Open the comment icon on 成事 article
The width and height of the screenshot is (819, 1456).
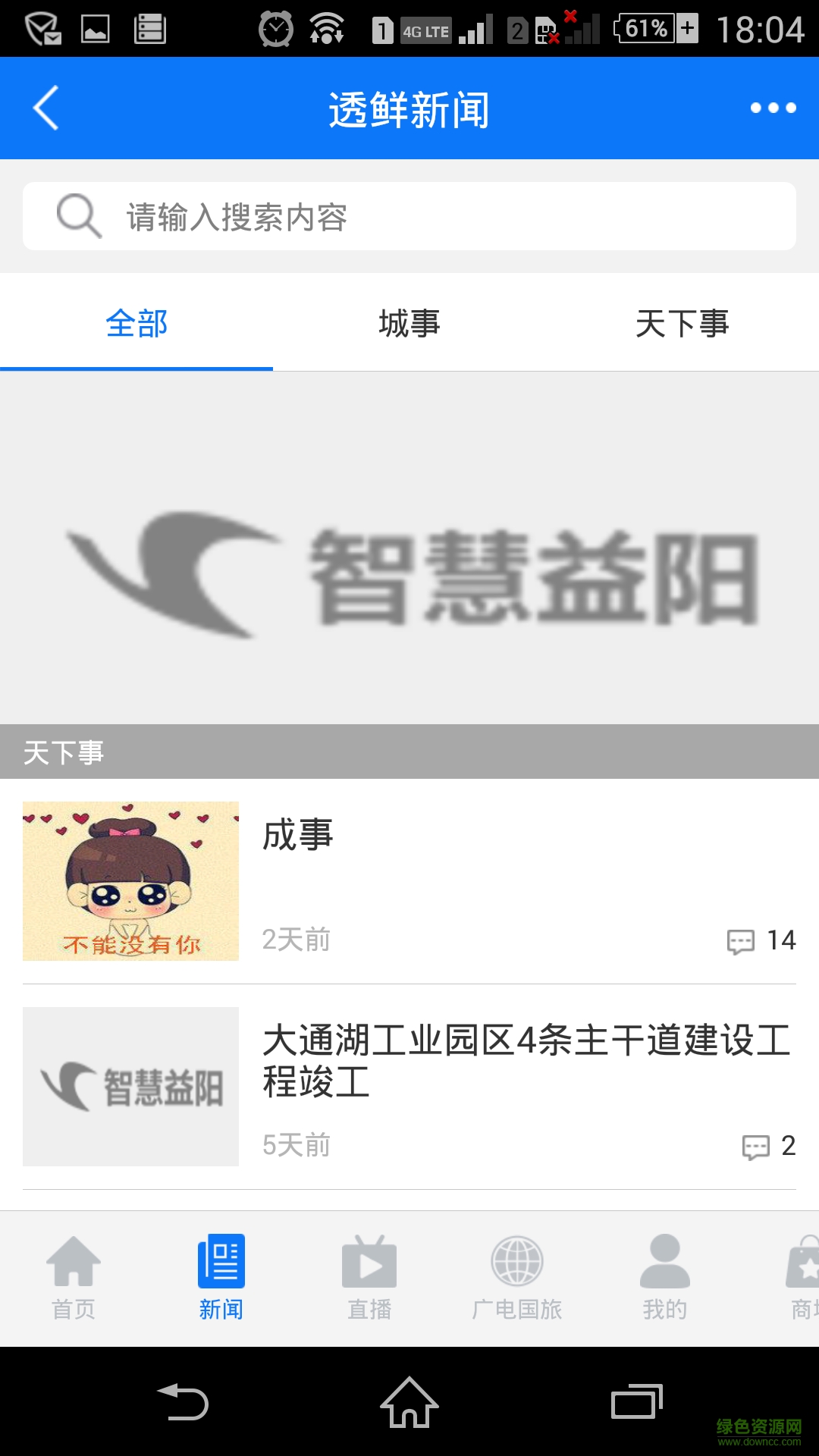(x=741, y=940)
